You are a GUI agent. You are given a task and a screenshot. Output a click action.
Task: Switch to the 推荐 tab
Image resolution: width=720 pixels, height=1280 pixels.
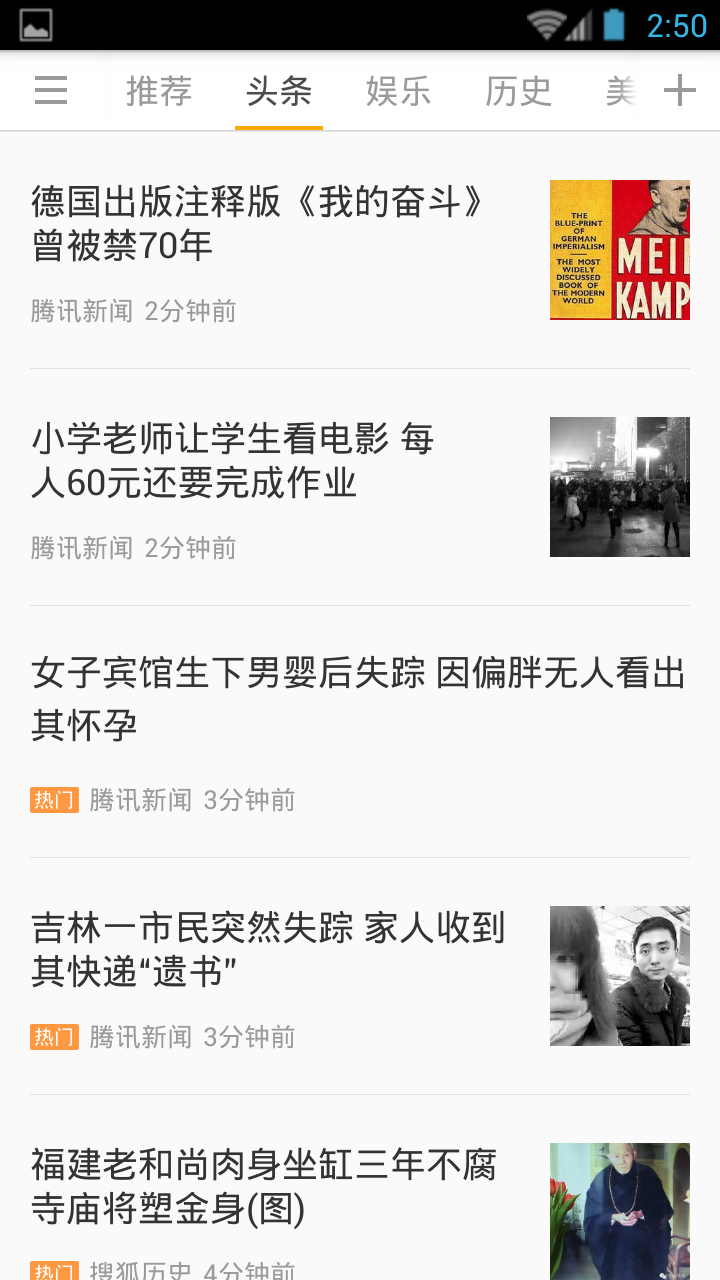tap(159, 91)
